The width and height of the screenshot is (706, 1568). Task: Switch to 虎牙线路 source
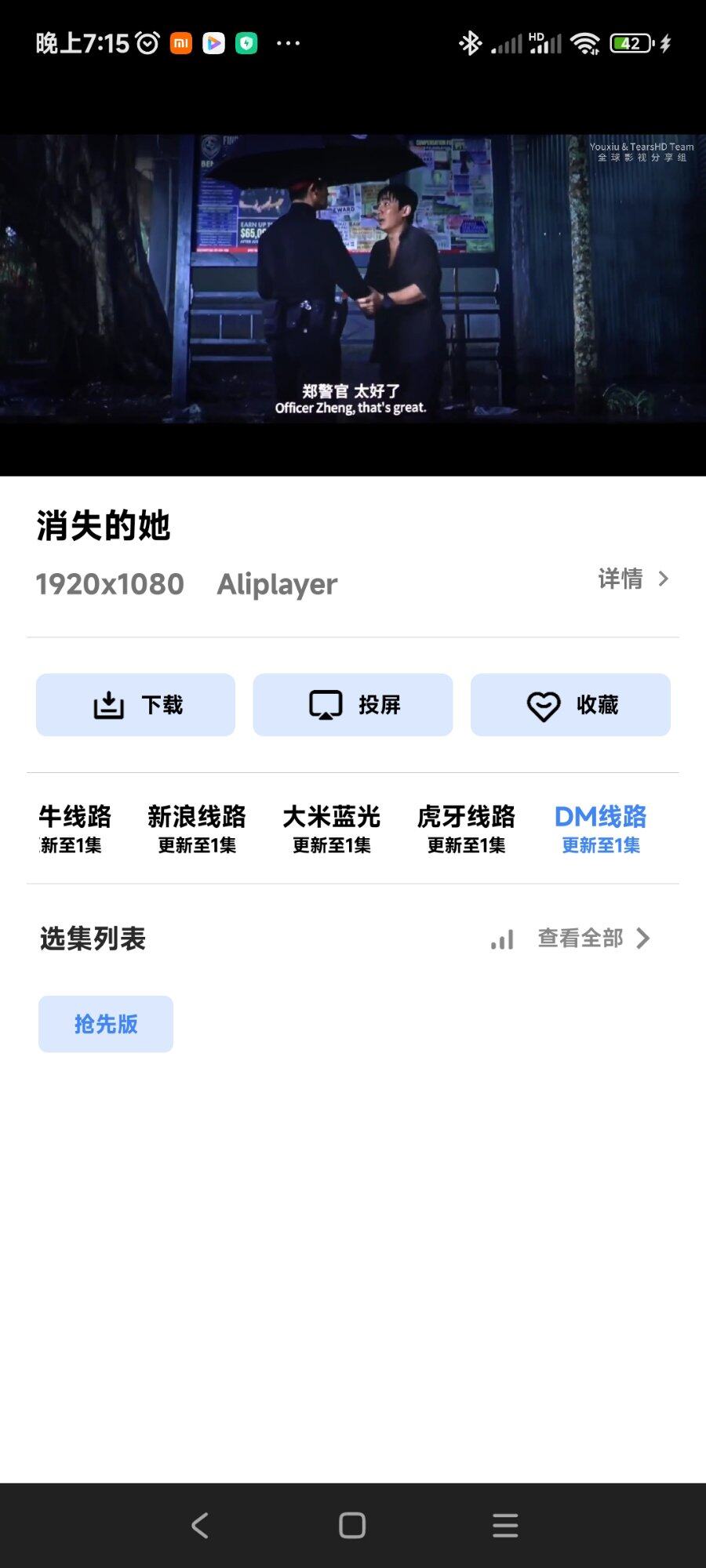point(466,828)
